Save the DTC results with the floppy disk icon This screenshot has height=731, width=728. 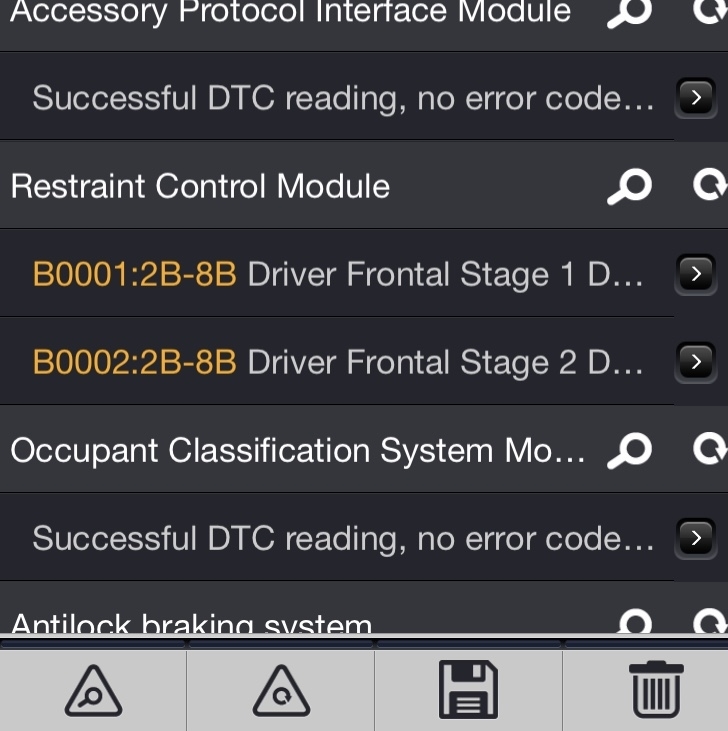[468, 690]
